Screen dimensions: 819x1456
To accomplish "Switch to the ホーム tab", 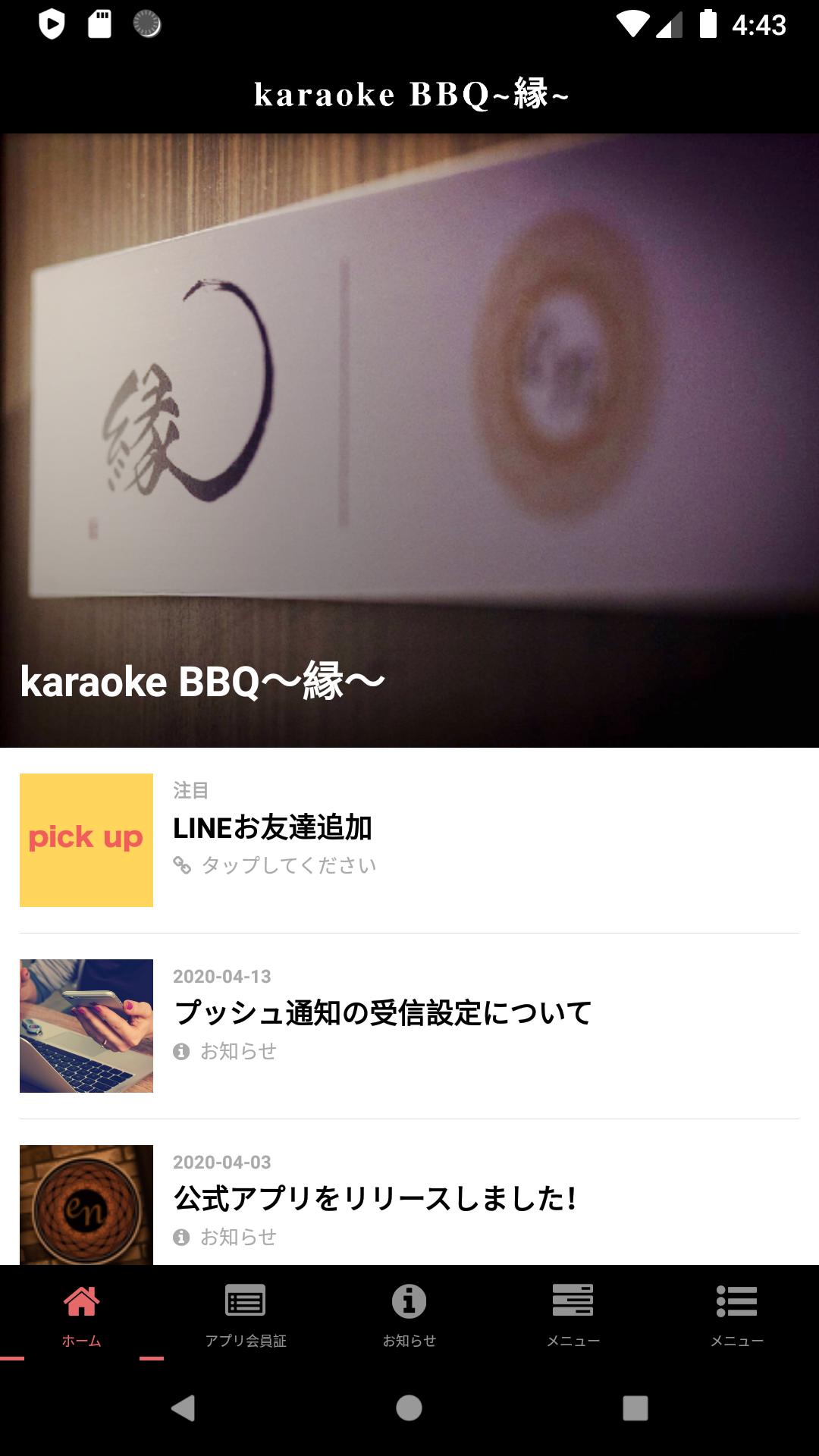I will (82, 1314).
